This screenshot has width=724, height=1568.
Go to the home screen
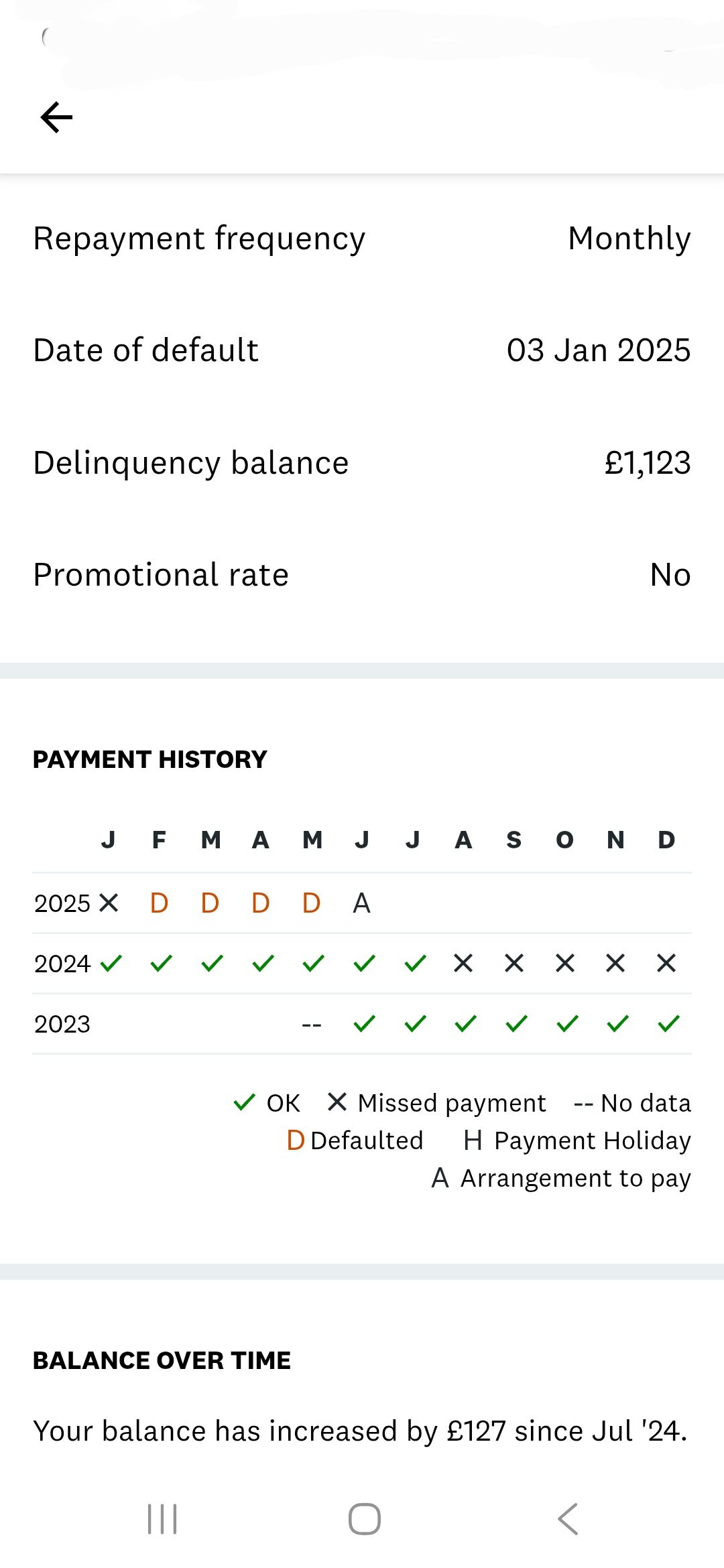click(365, 1518)
